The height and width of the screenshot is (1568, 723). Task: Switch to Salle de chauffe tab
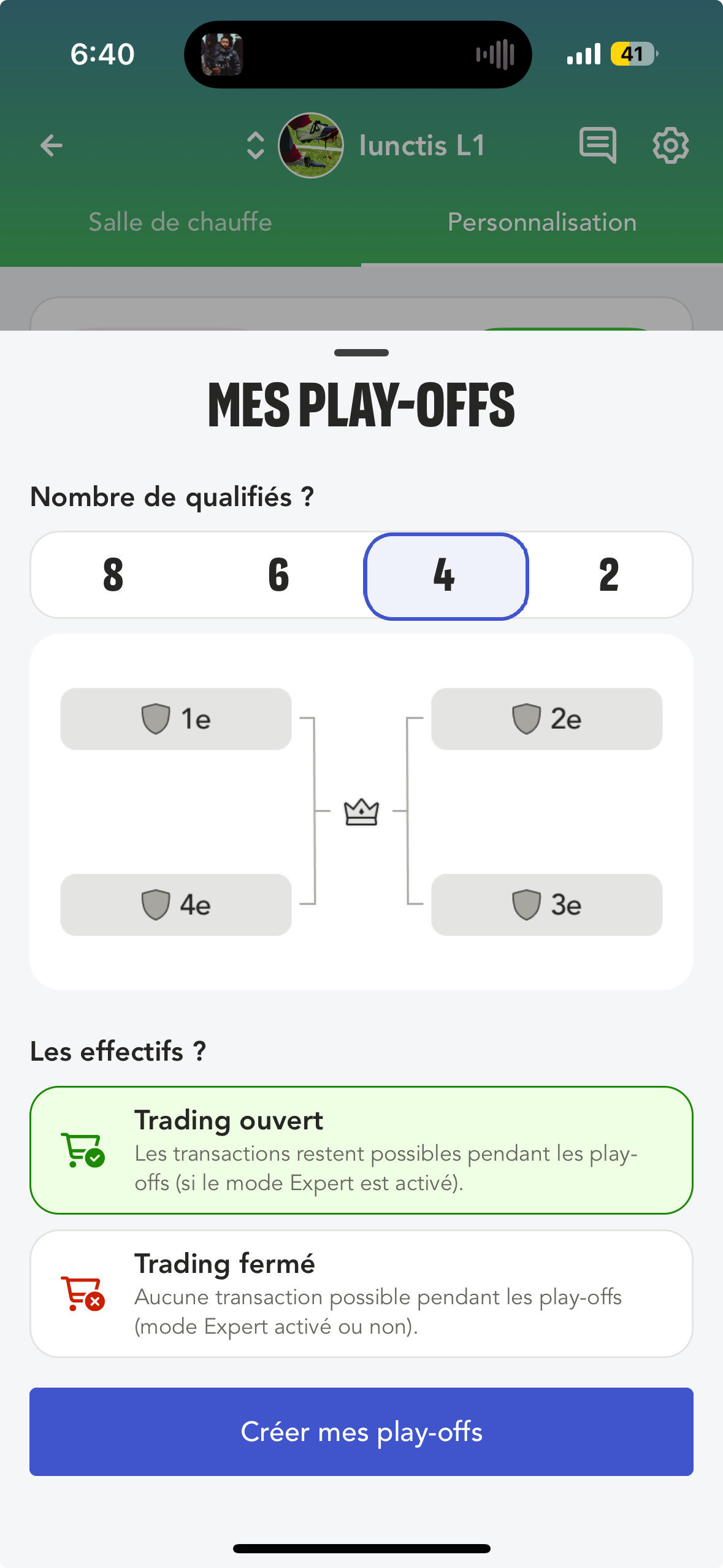click(x=180, y=222)
